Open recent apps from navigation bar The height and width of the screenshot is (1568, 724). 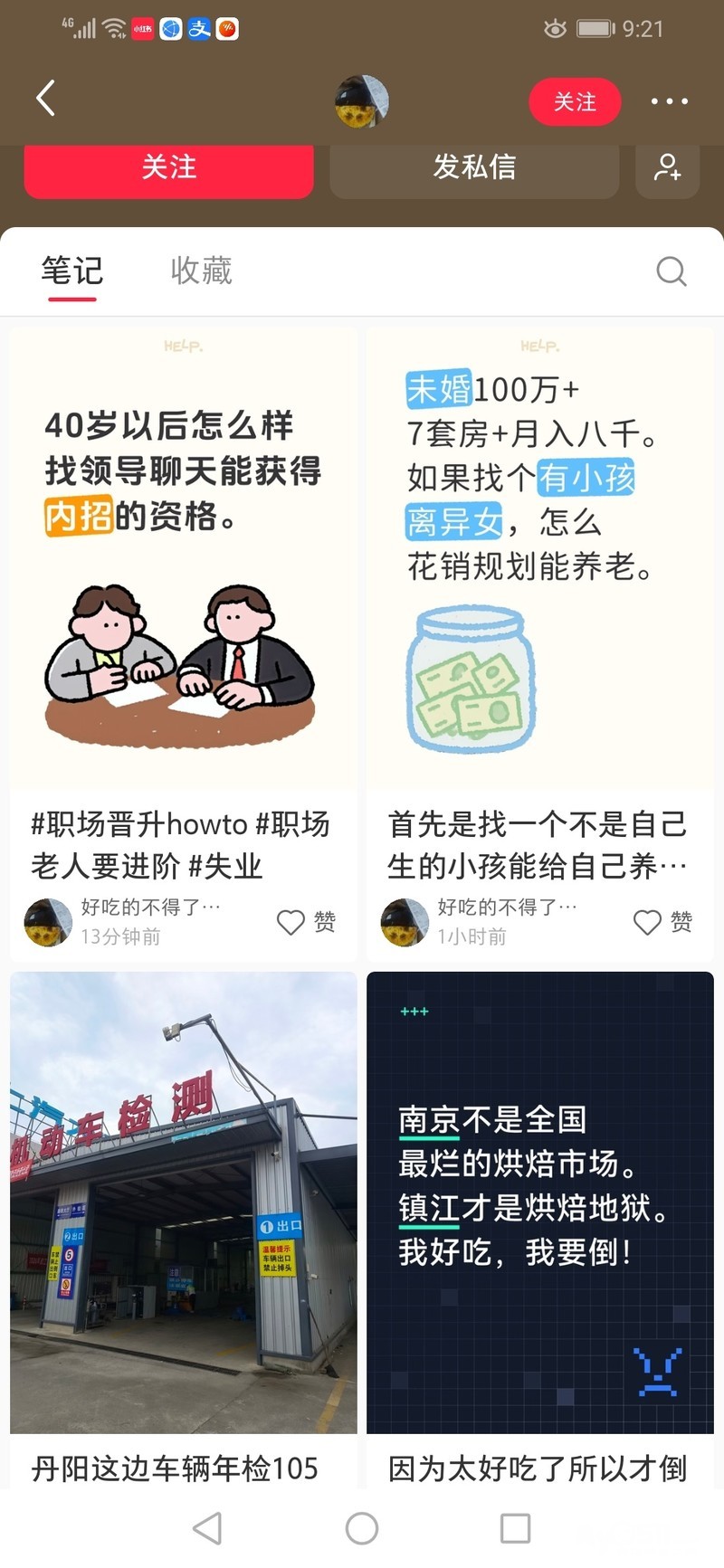tap(515, 1528)
